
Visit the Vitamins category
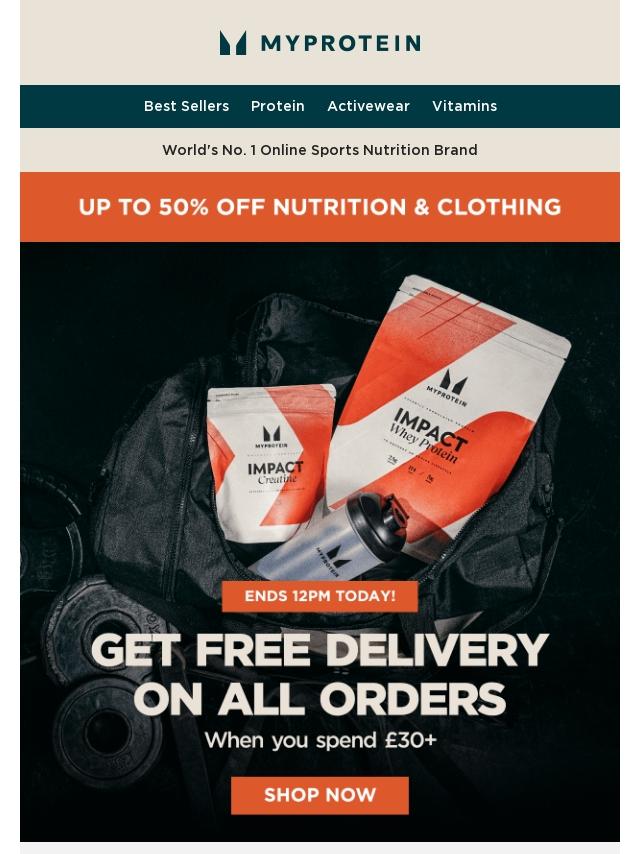click(x=464, y=106)
